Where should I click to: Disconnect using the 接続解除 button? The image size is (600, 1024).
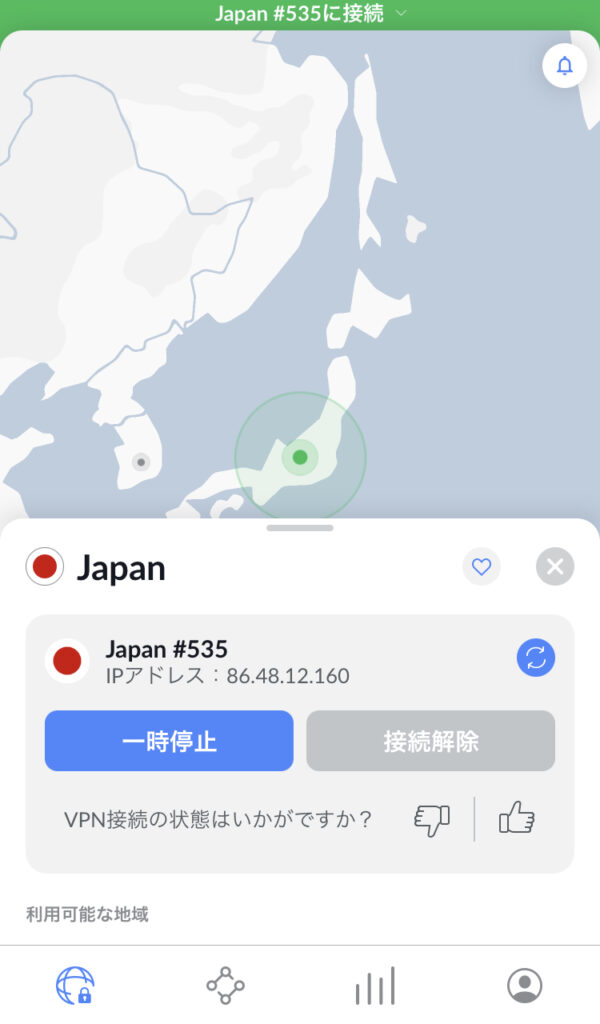coord(430,741)
